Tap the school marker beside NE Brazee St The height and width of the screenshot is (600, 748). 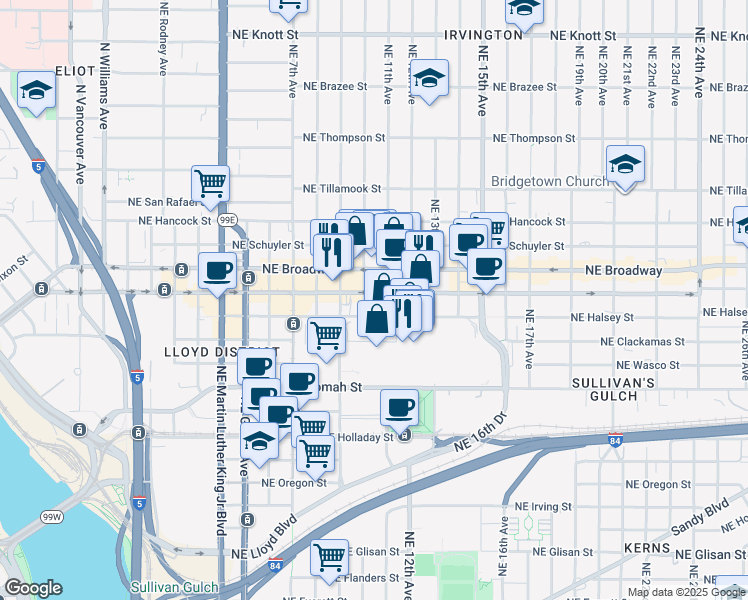tap(429, 79)
